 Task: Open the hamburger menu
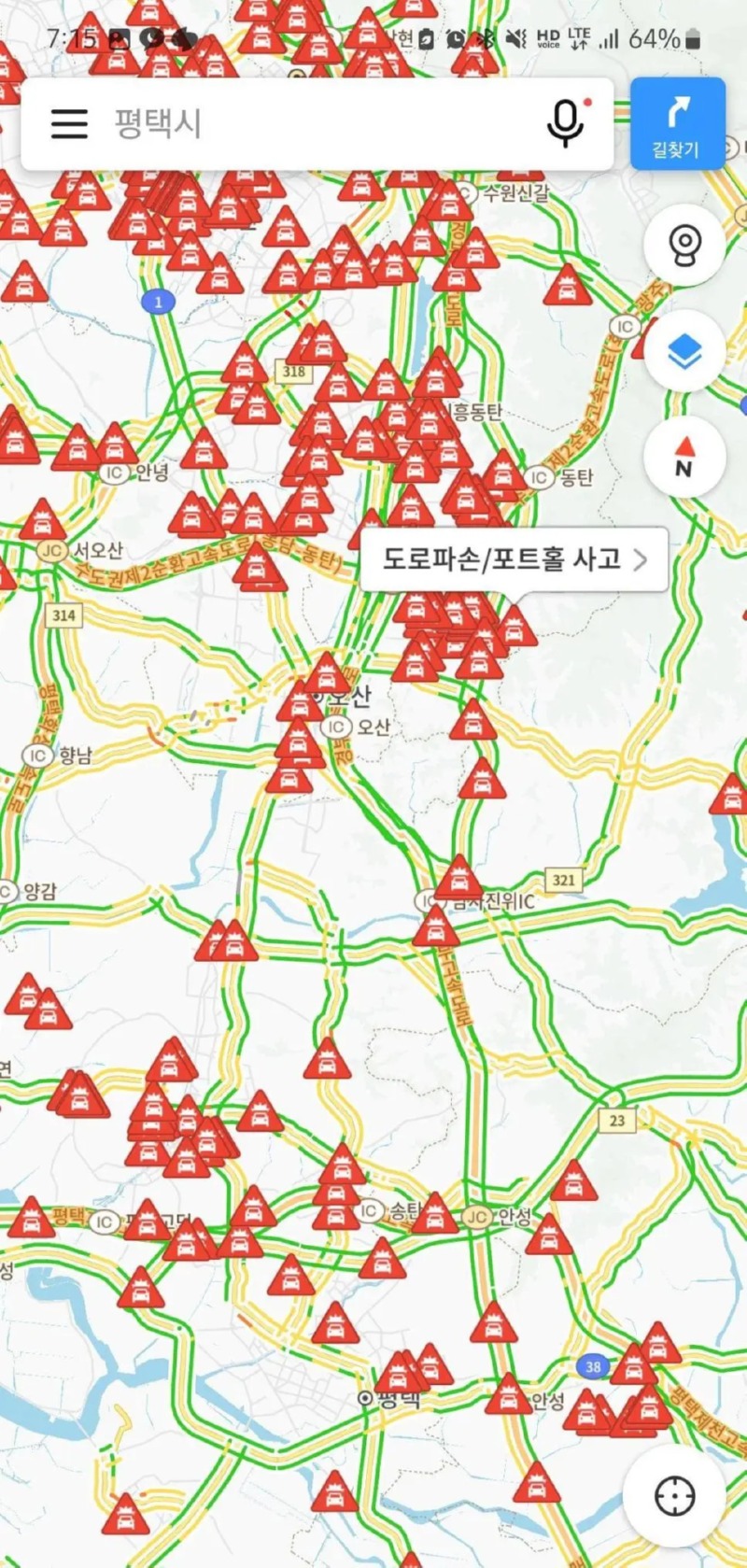pyautogui.click(x=69, y=123)
